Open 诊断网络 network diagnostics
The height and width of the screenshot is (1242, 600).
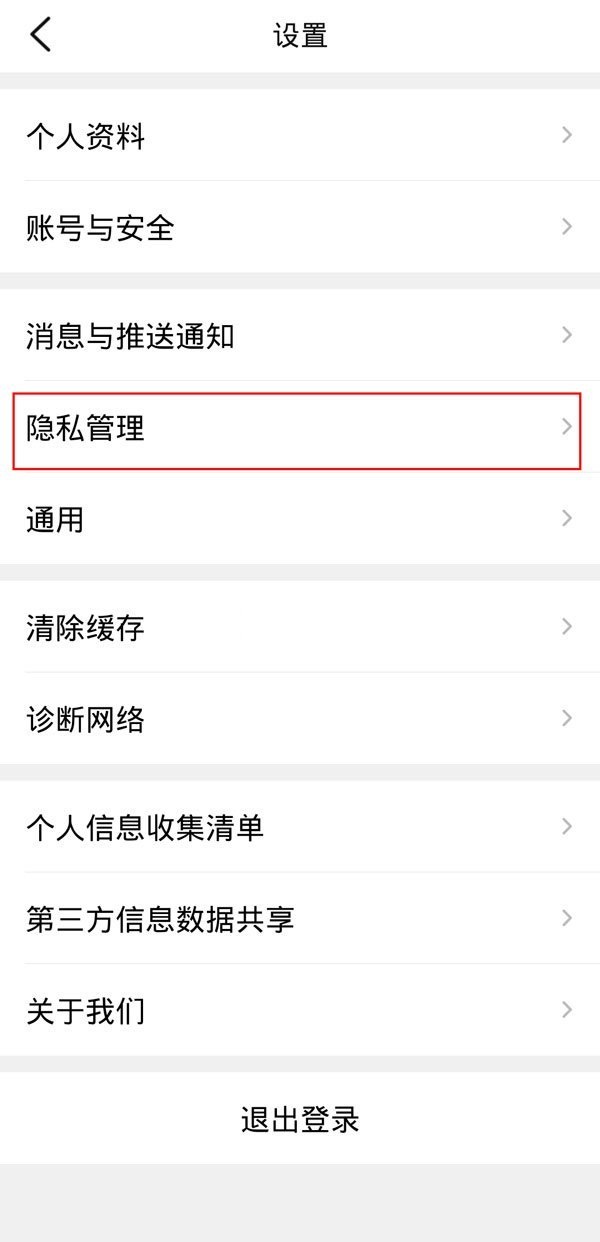tap(300, 719)
